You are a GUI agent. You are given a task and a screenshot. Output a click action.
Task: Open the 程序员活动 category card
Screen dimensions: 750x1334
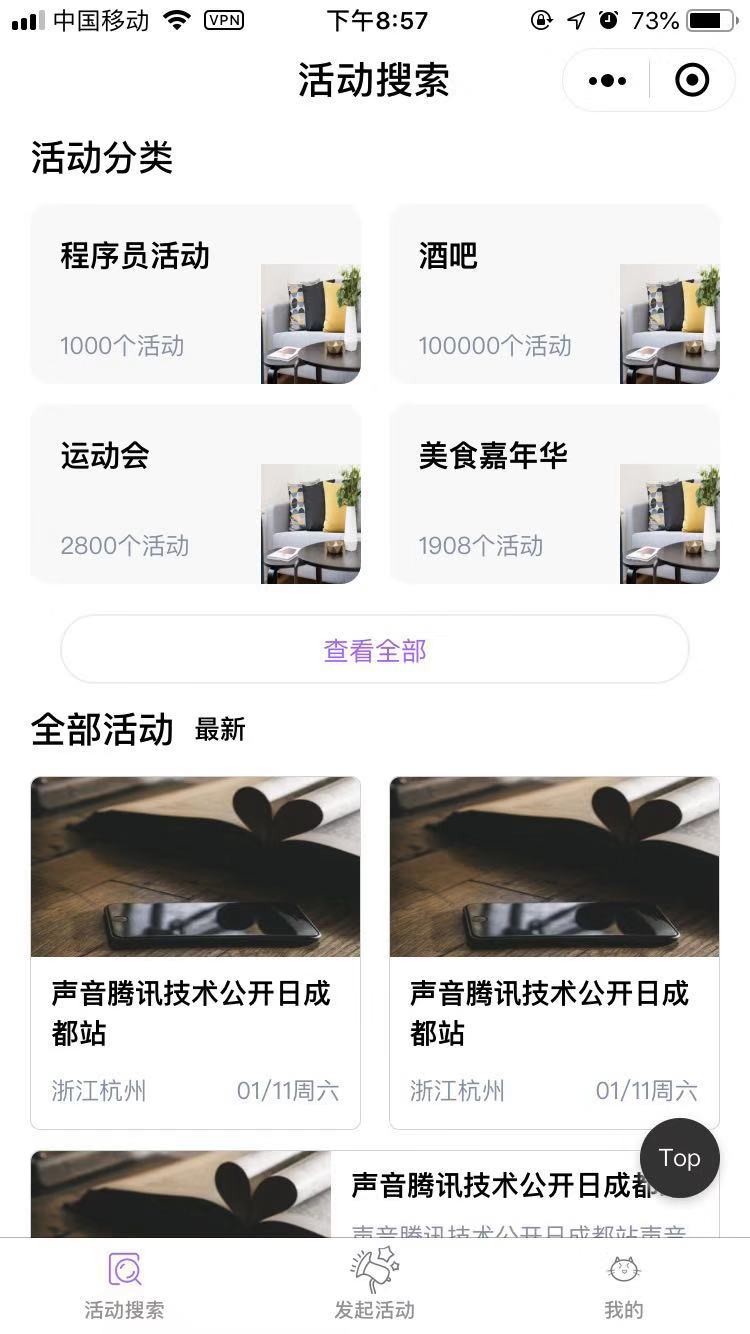[196, 294]
